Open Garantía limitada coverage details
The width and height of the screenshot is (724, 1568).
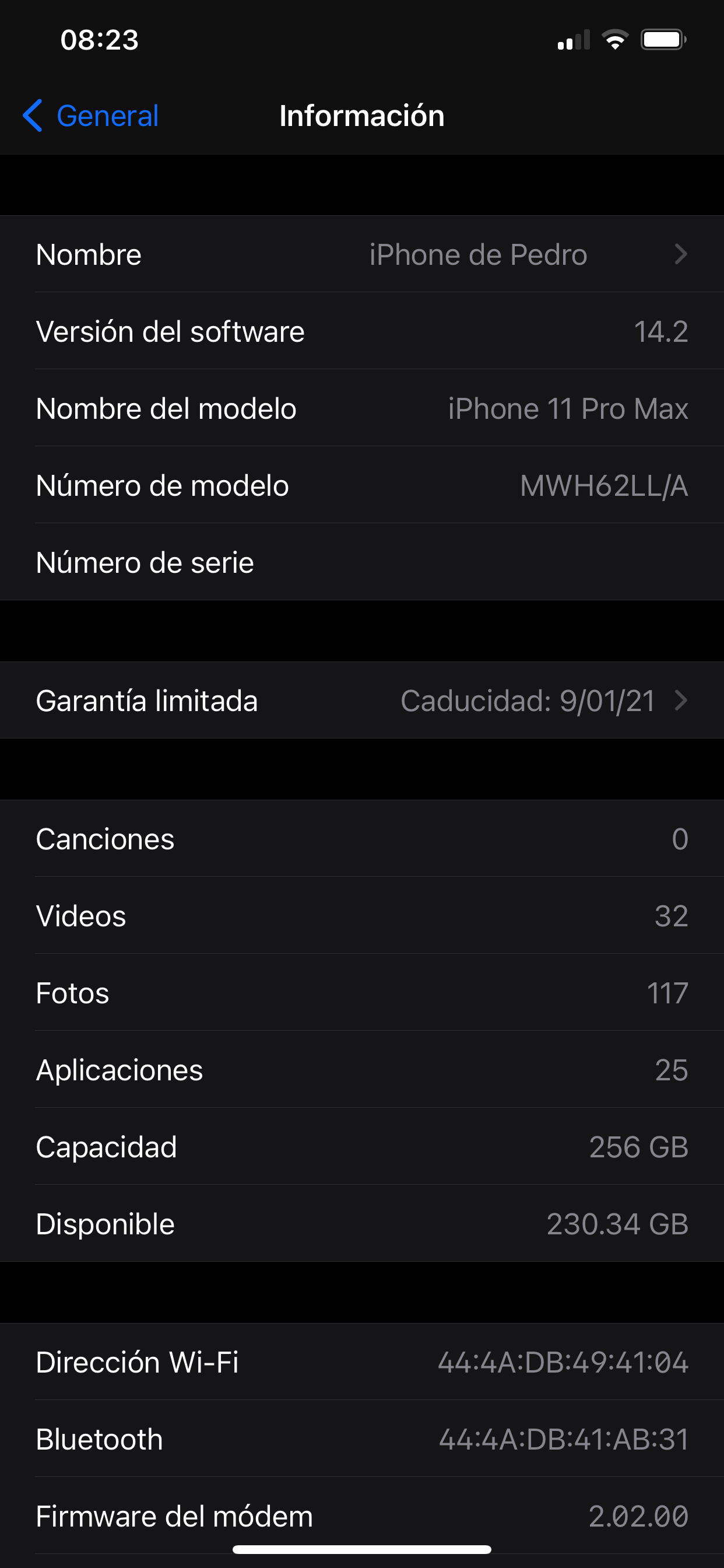coord(362,701)
